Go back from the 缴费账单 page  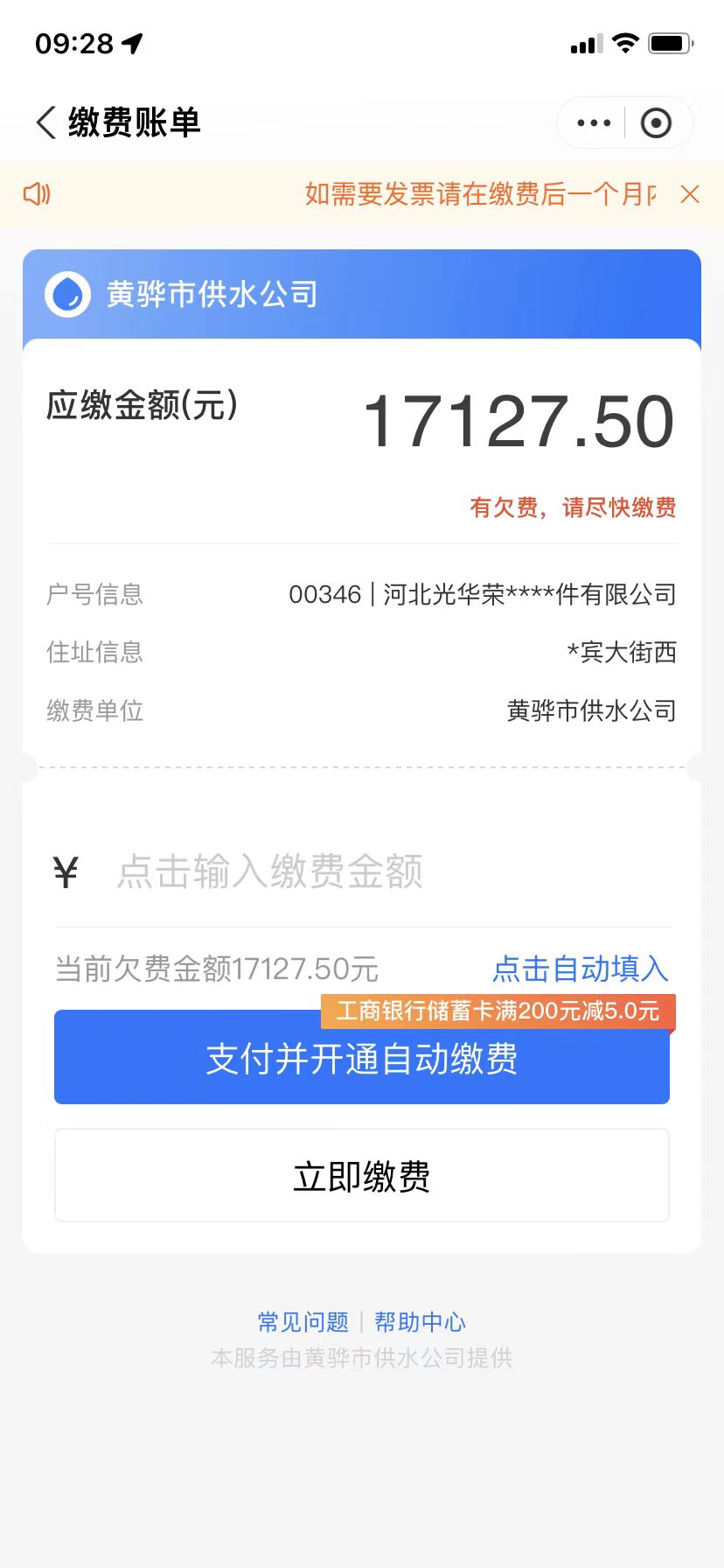tap(46, 122)
